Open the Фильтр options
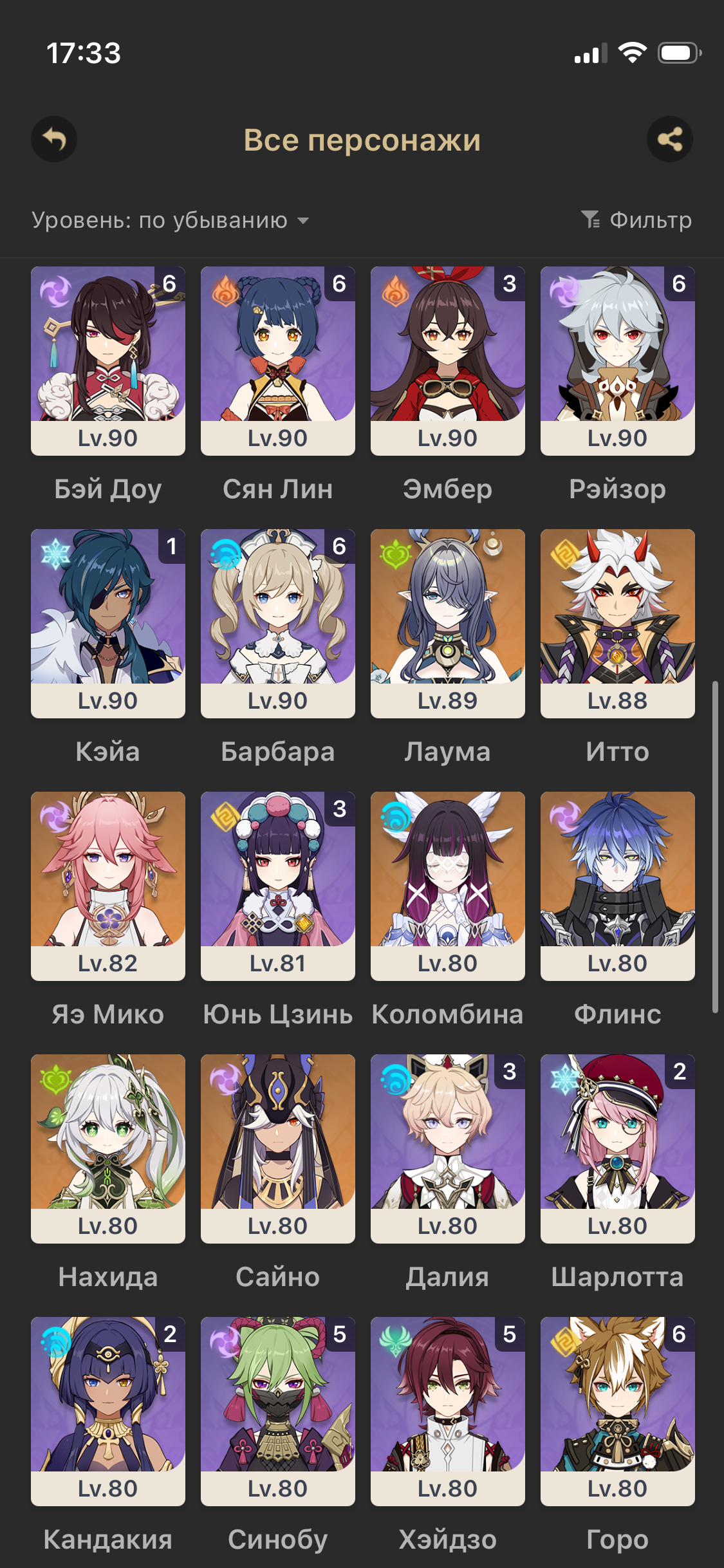Image resolution: width=724 pixels, height=1568 pixels. pyautogui.click(x=636, y=220)
